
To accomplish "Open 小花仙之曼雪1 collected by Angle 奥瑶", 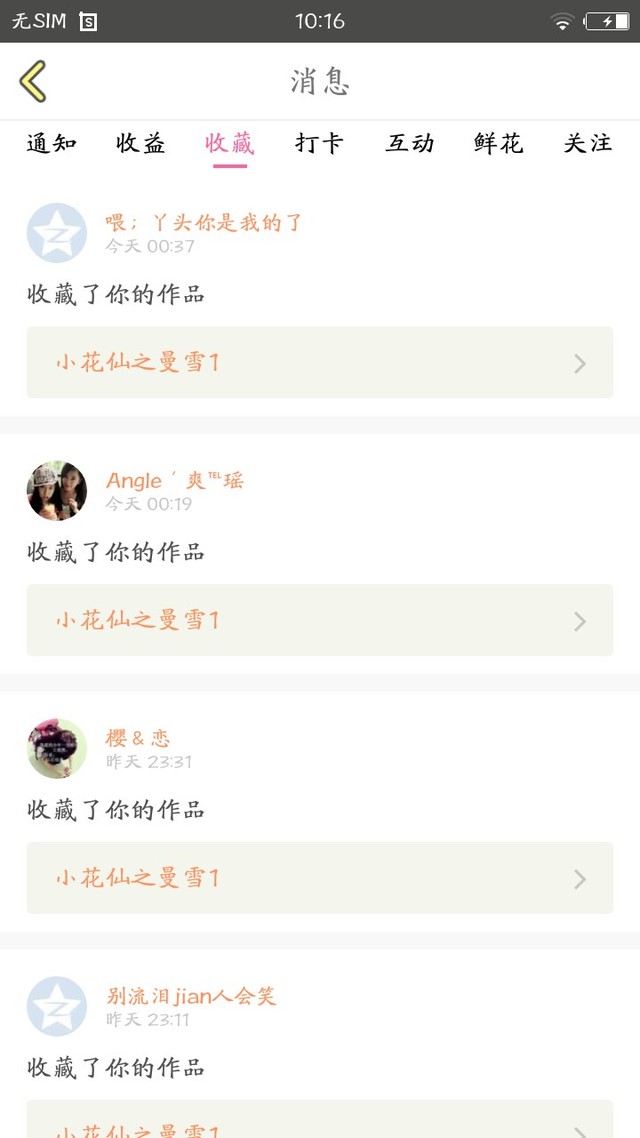I will pos(319,621).
